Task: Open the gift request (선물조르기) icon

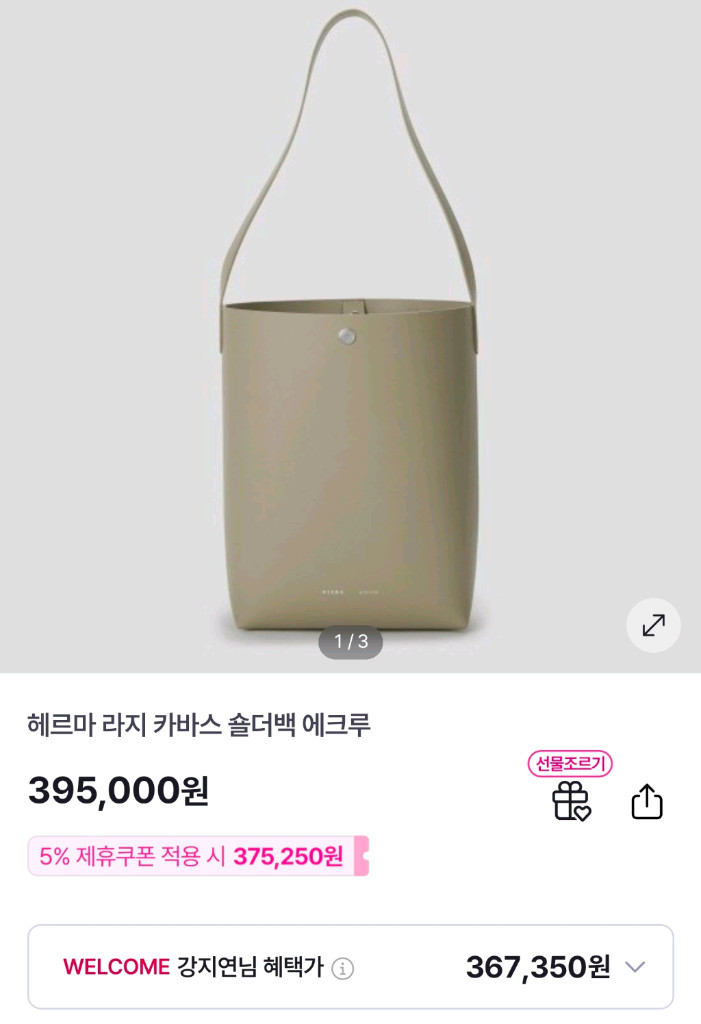Action: pos(571,800)
